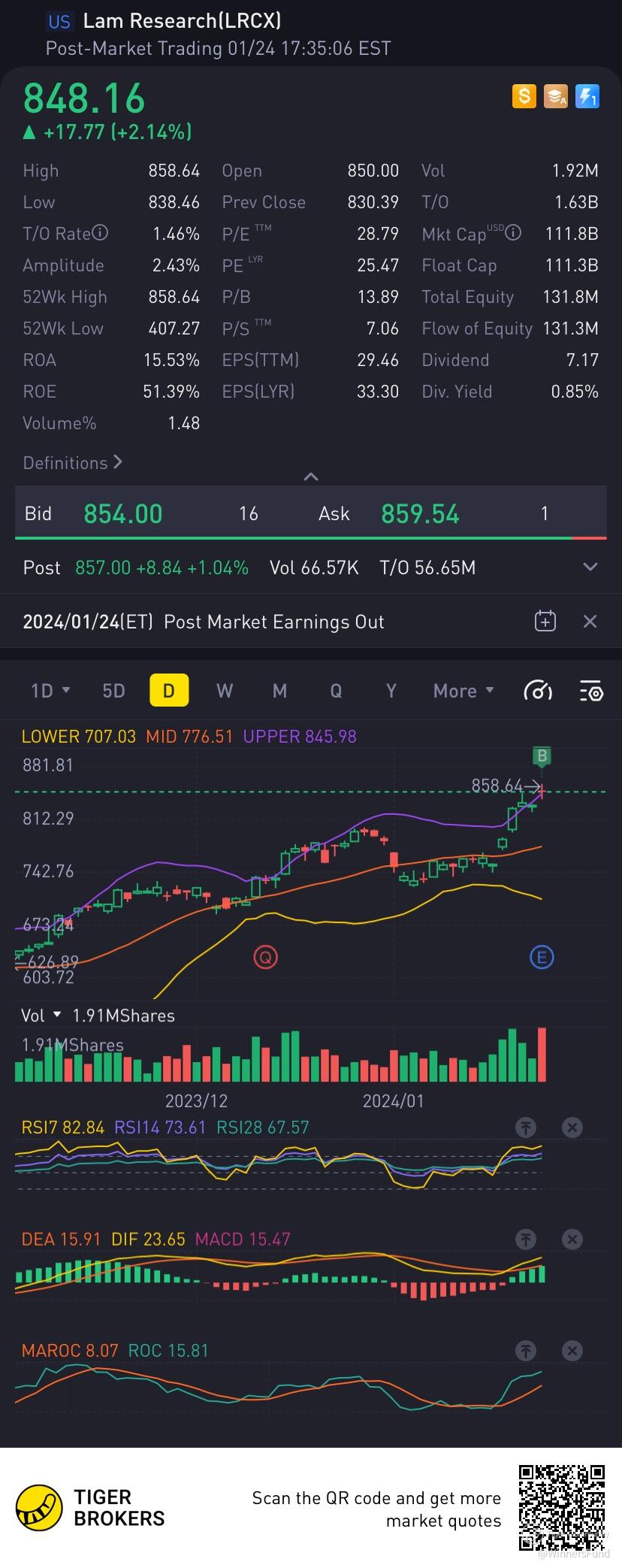The image size is (622, 1568).
Task: Pin the MACD indicator to top
Action: click(x=526, y=1240)
